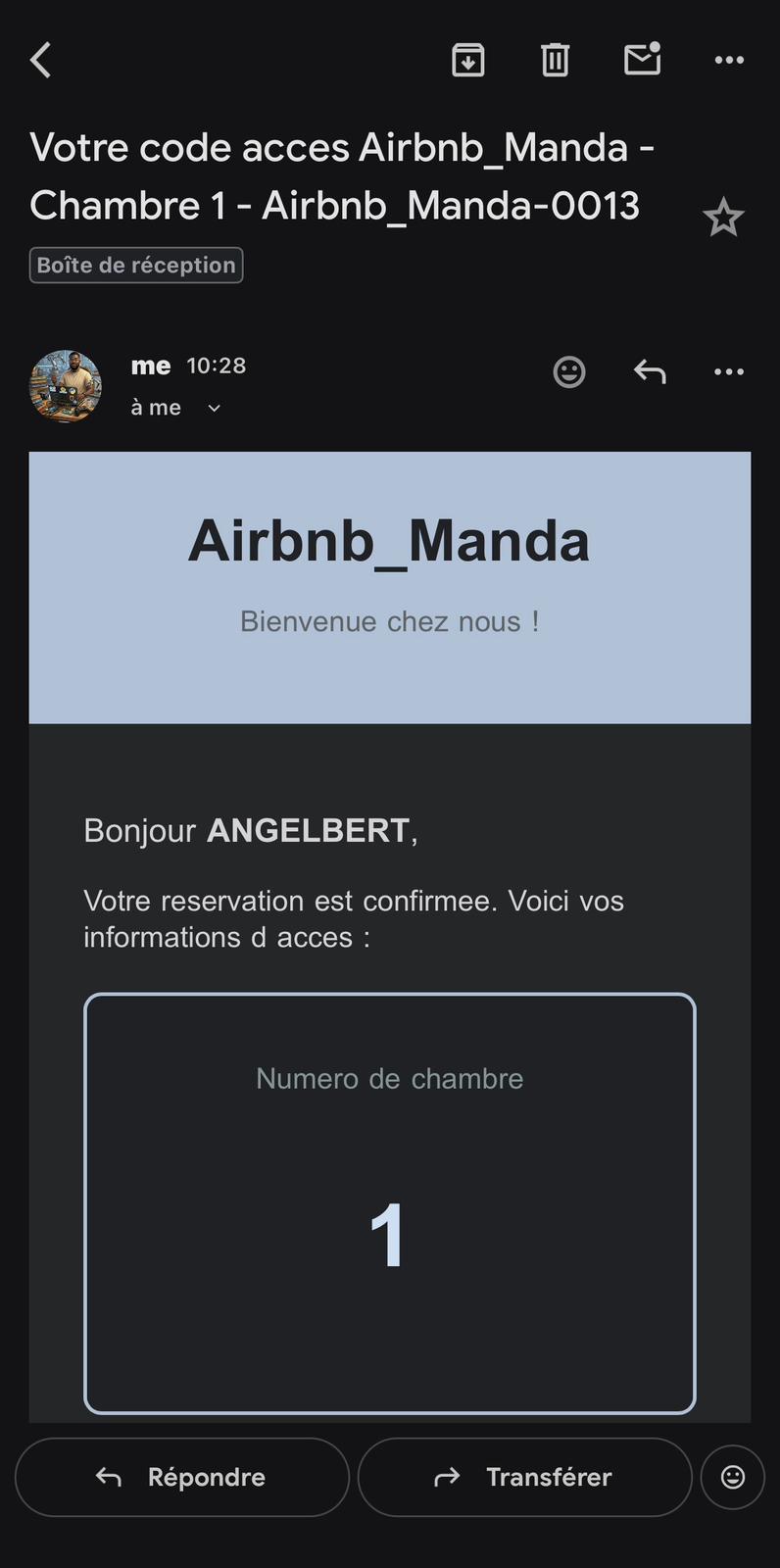Tap Répondre to reply
This screenshot has width=780, height=1568.
[x=181, y=1477]
